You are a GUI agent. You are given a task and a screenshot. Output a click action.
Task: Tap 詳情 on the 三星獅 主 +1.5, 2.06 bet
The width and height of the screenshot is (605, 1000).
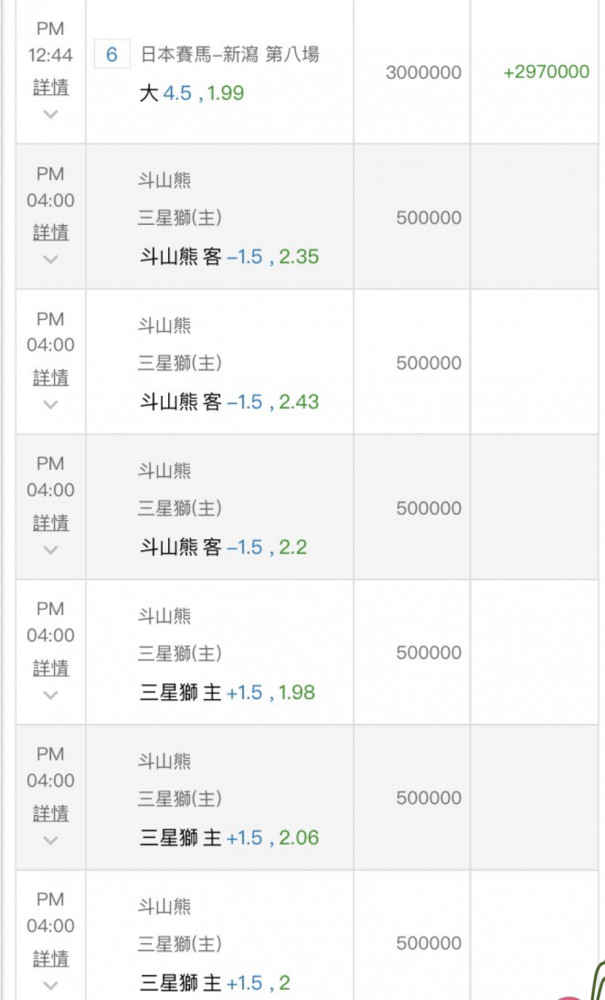click(51, 812)
